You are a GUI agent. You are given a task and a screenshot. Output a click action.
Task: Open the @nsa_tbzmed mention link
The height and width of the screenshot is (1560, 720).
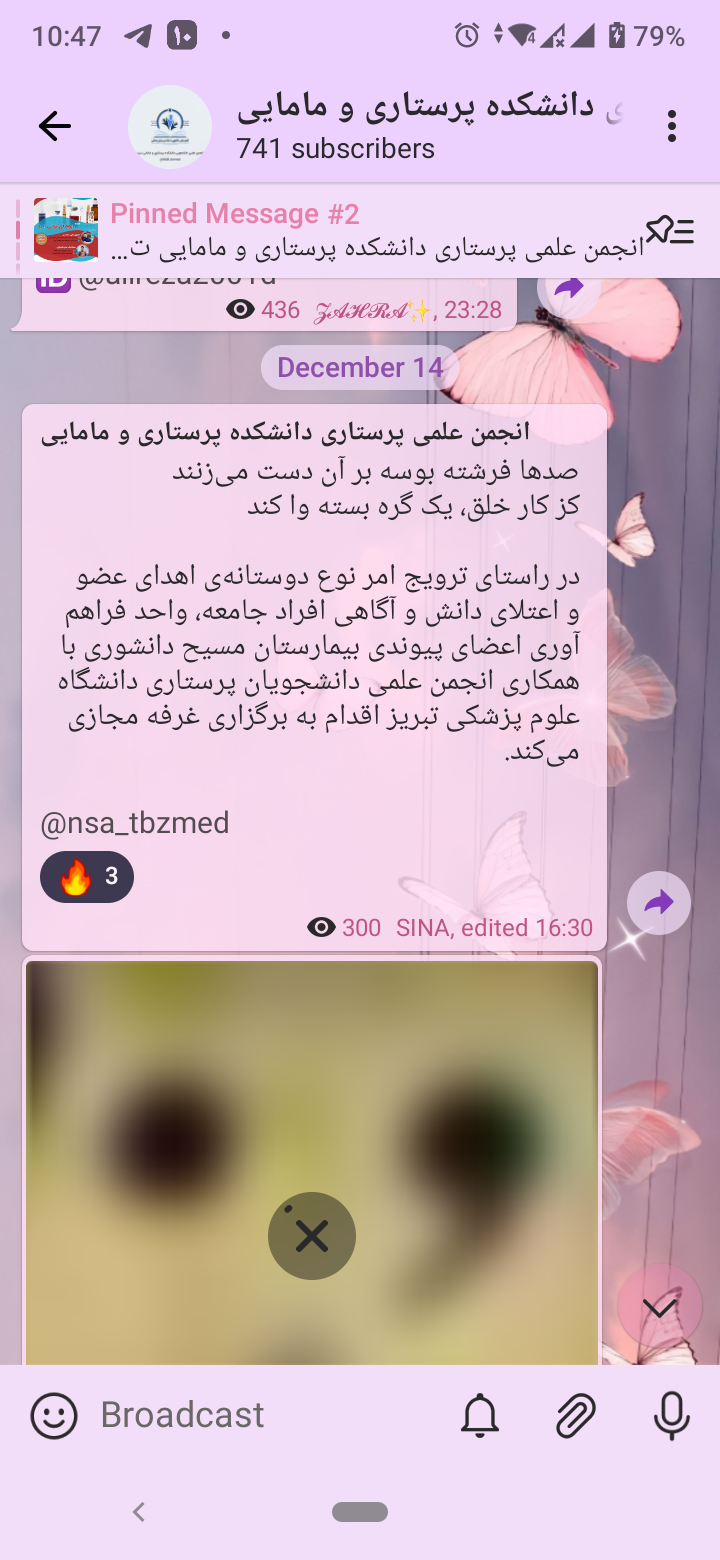click(135, 823)
